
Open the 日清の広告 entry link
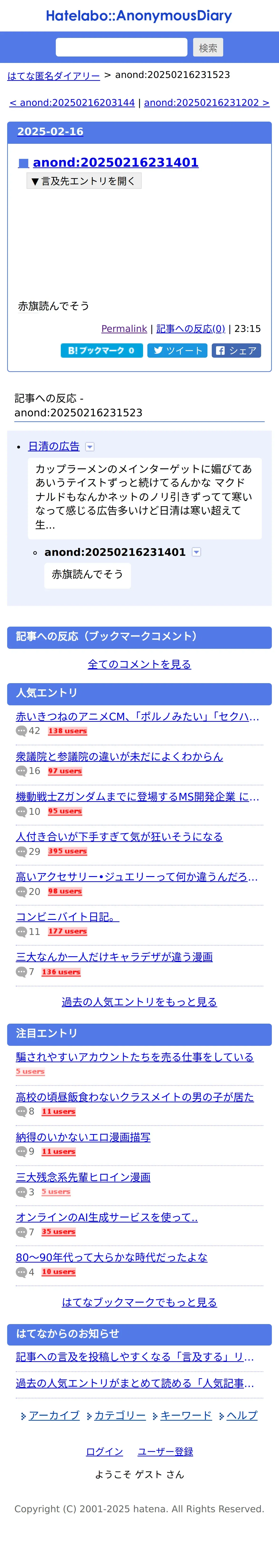click(x=54, y=446)
